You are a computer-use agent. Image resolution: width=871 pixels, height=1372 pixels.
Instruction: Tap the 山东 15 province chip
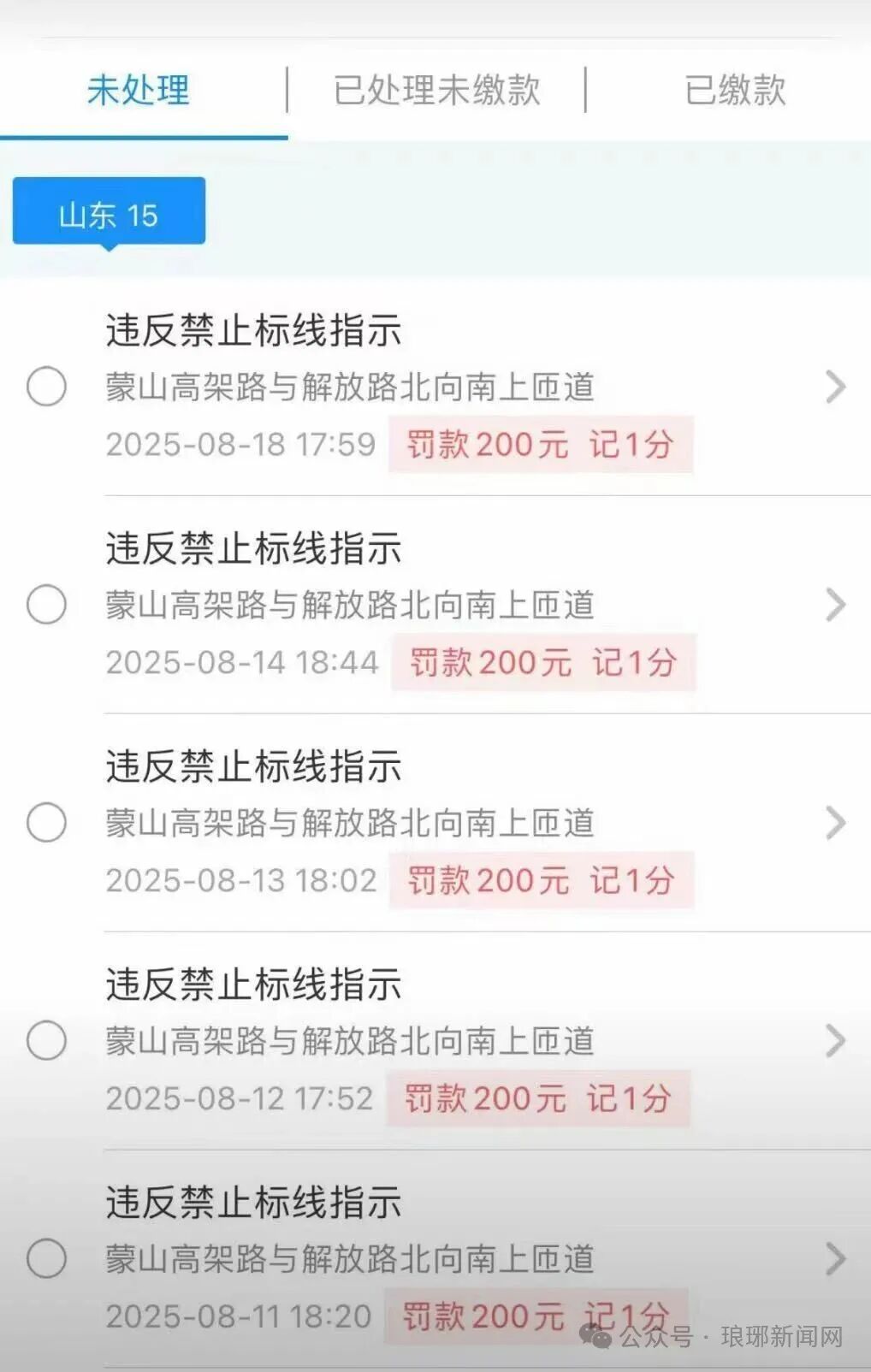click(109, 212)
